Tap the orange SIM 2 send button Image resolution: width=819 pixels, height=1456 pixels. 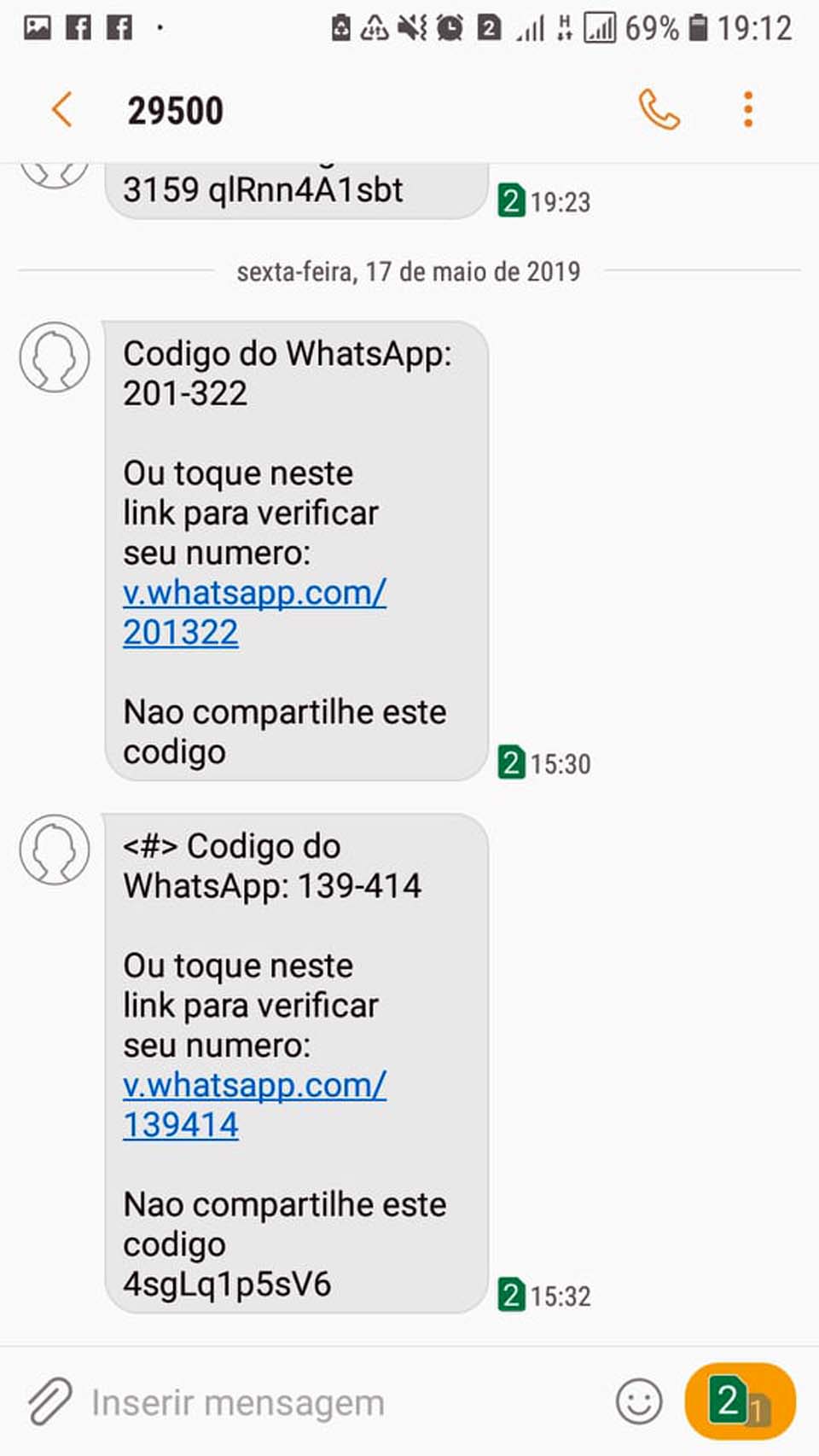pyautogui.click(x=740, y=1401)
